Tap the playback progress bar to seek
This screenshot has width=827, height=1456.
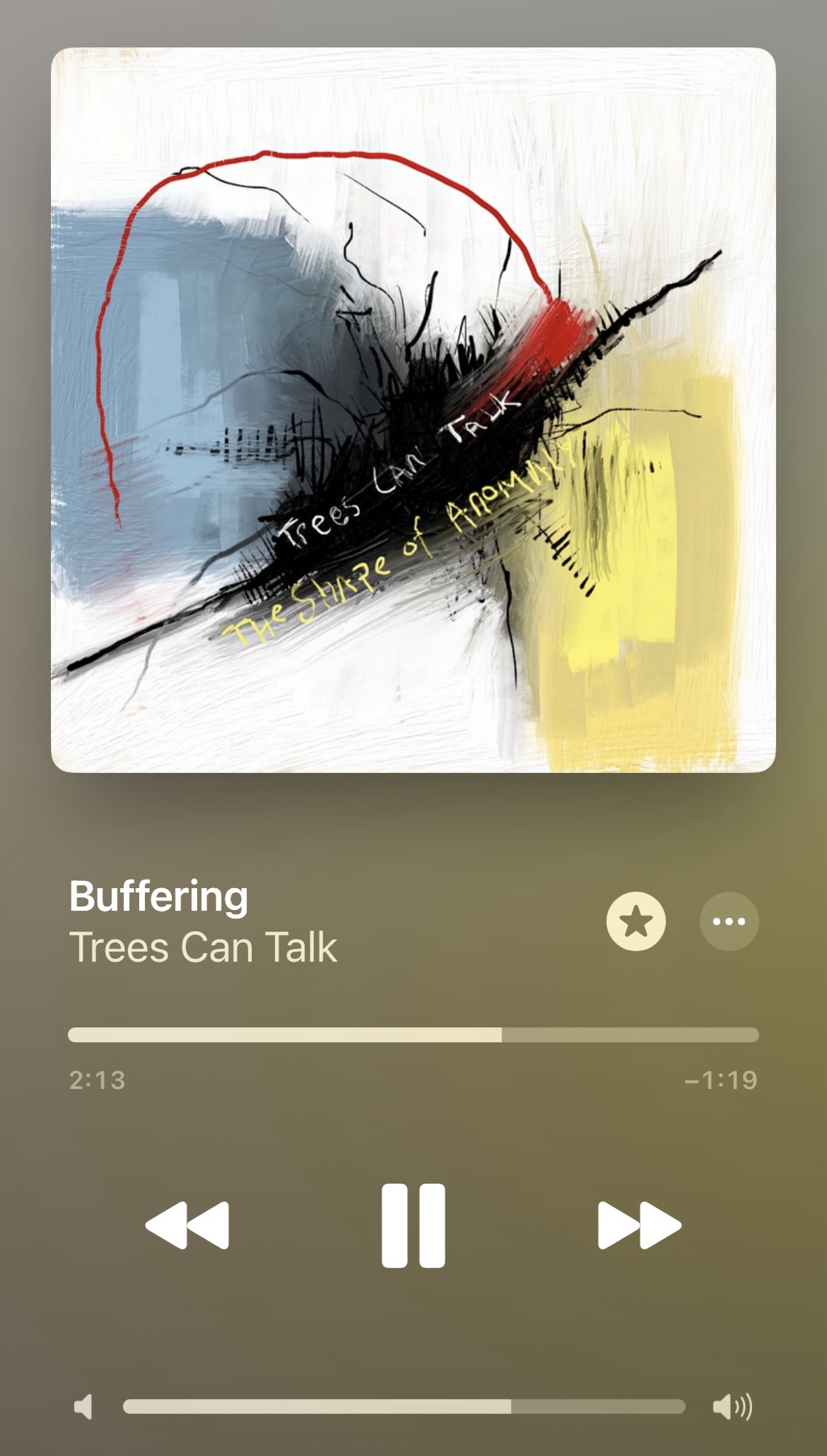413,1034
